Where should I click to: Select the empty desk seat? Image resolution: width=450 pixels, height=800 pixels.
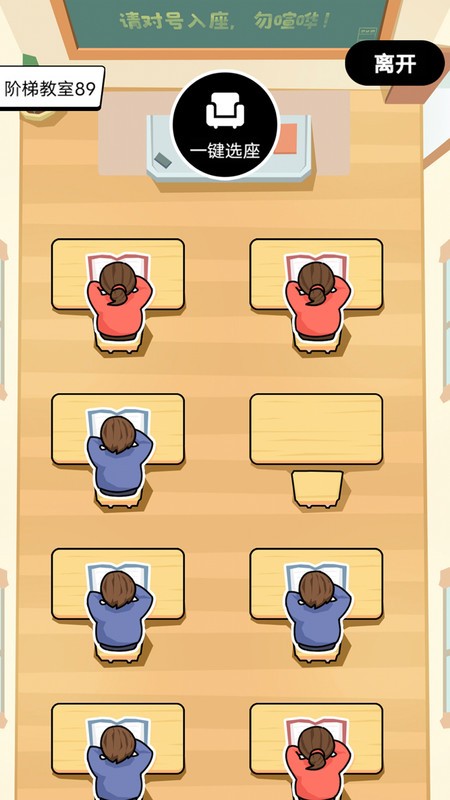click(x=316, y=449)
